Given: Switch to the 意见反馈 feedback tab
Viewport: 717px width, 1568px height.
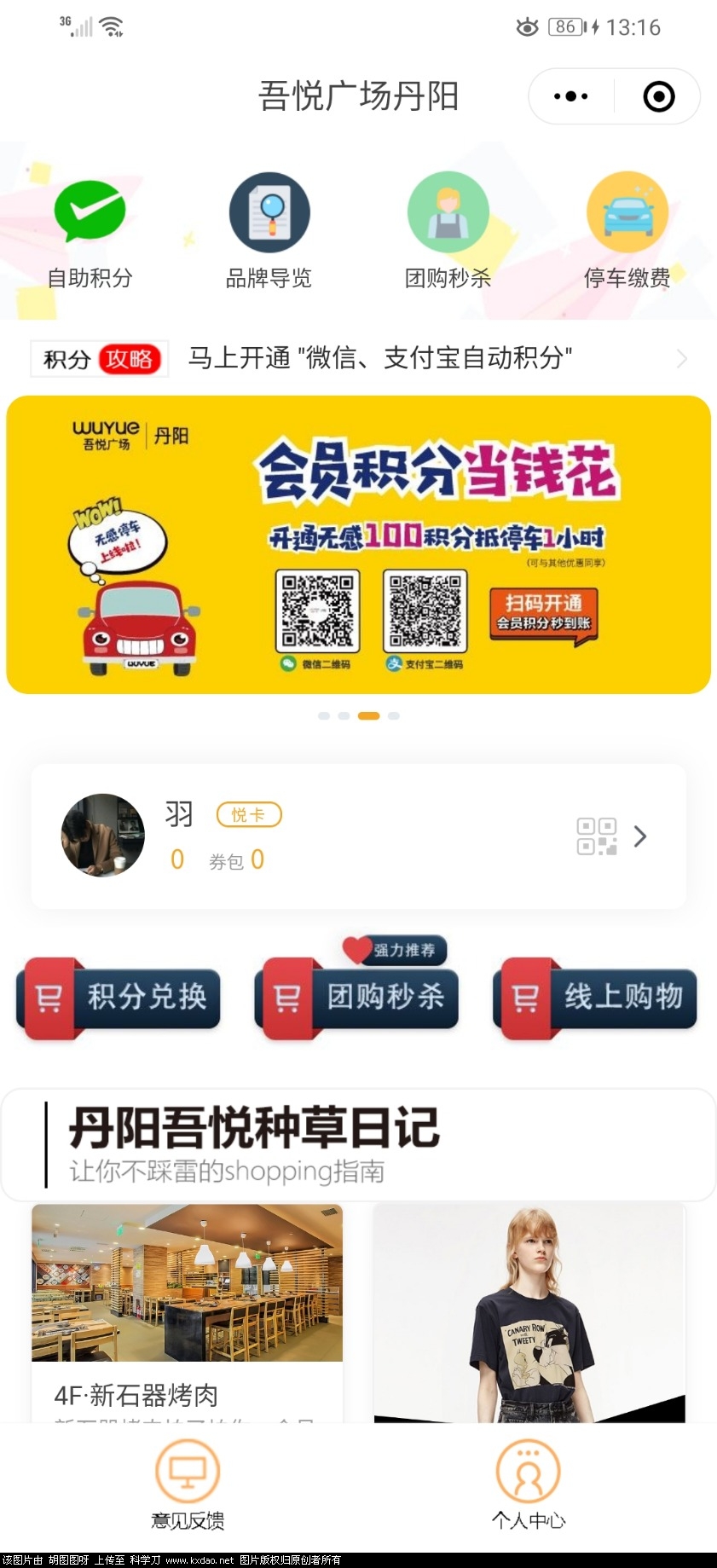Looking at the screenshot, I should coord(187,1484).
